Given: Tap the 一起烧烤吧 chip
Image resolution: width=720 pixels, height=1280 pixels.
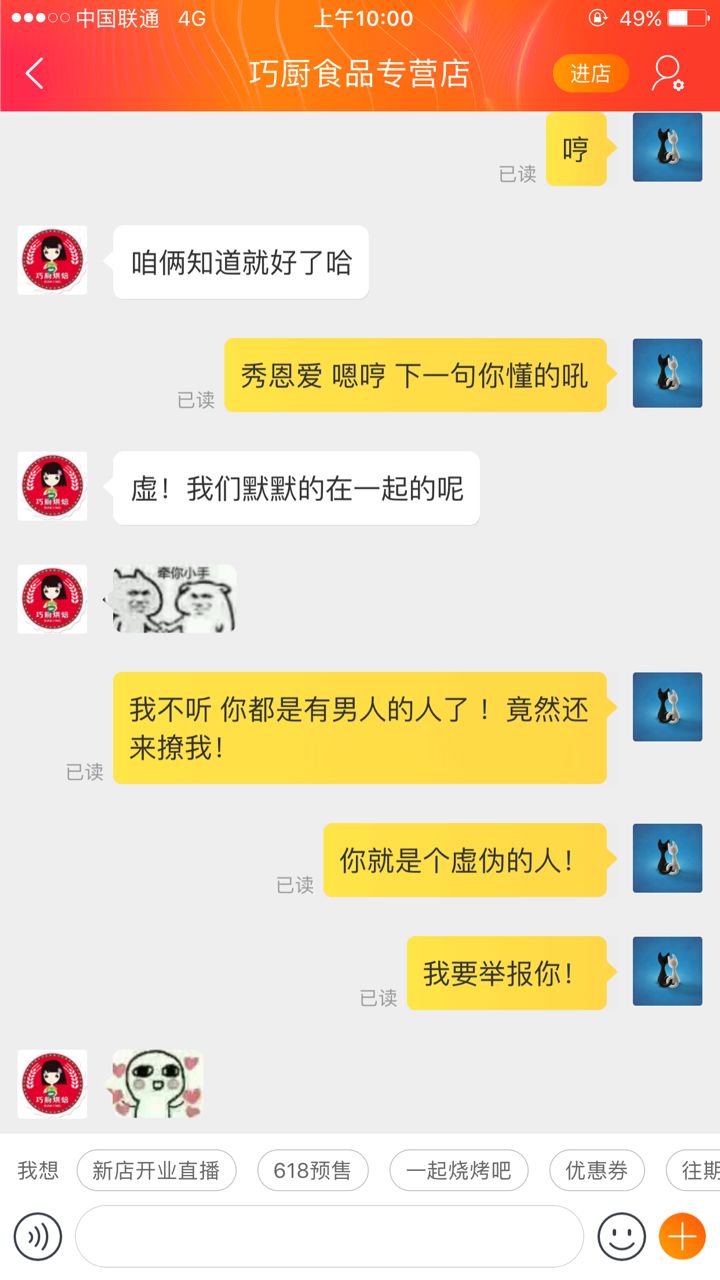Looking at the screenshot, I should coord(459,1170).
